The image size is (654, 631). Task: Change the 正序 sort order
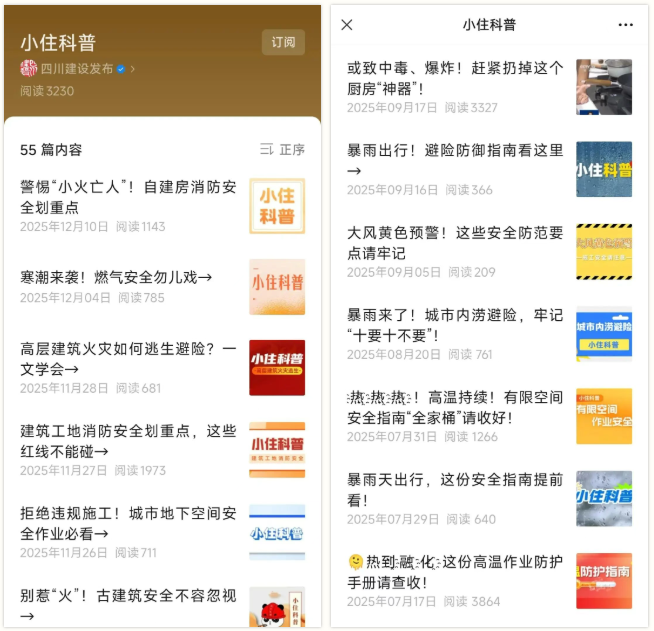point(282,150)
